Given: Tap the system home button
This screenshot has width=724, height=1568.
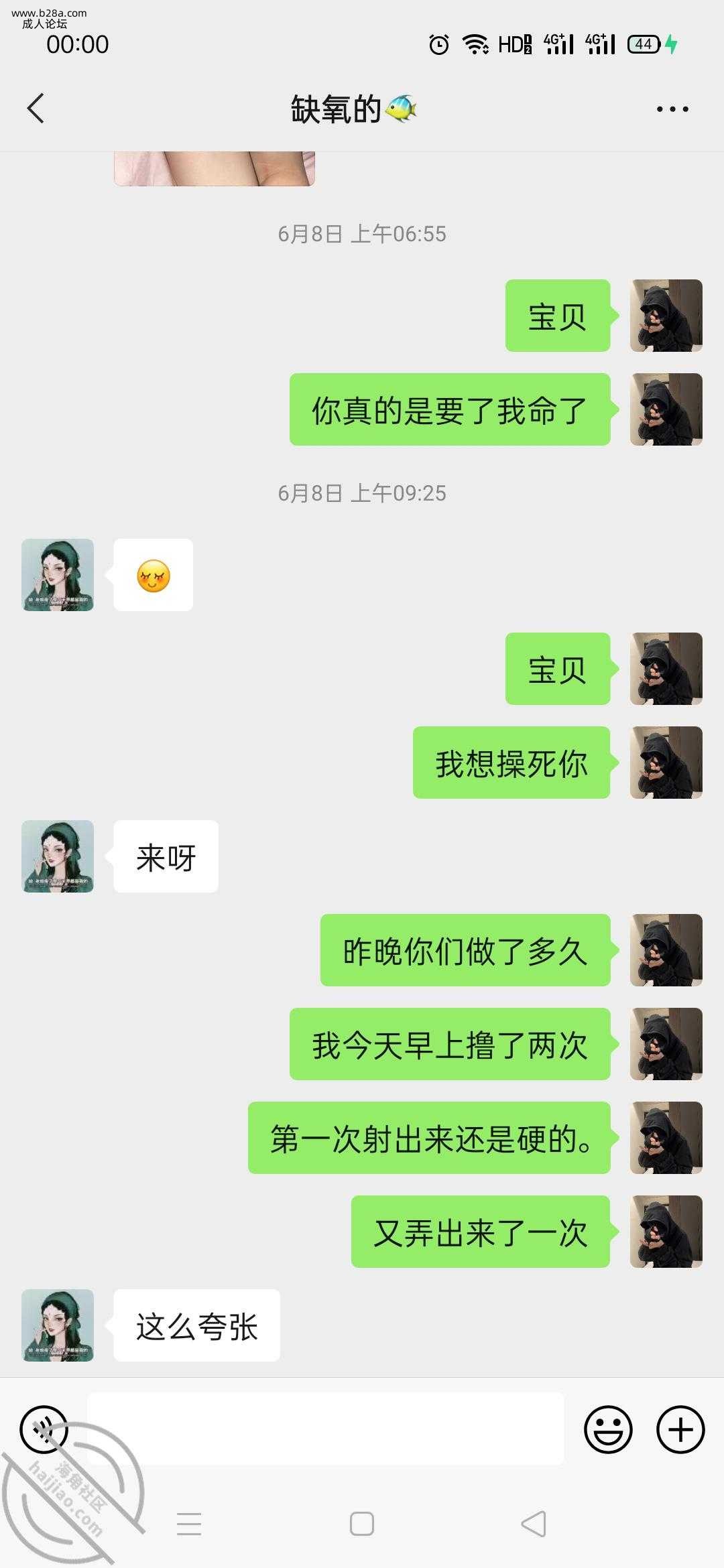Looking at the screenshot, I should [x=362, y=1524].
